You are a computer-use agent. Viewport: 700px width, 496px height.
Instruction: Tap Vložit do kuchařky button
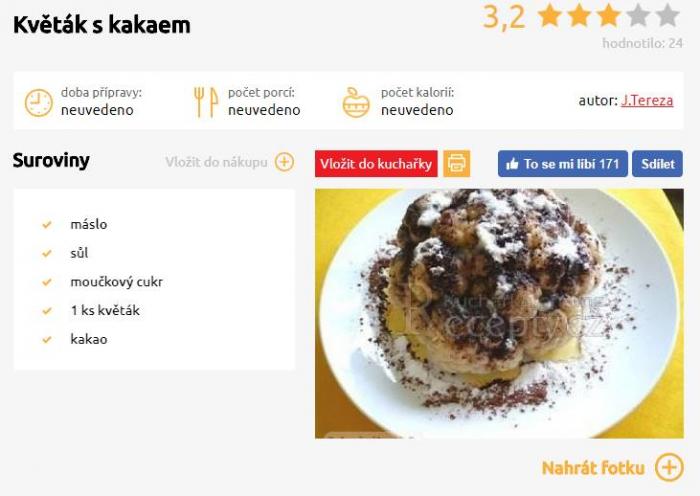tap(377, 164)
